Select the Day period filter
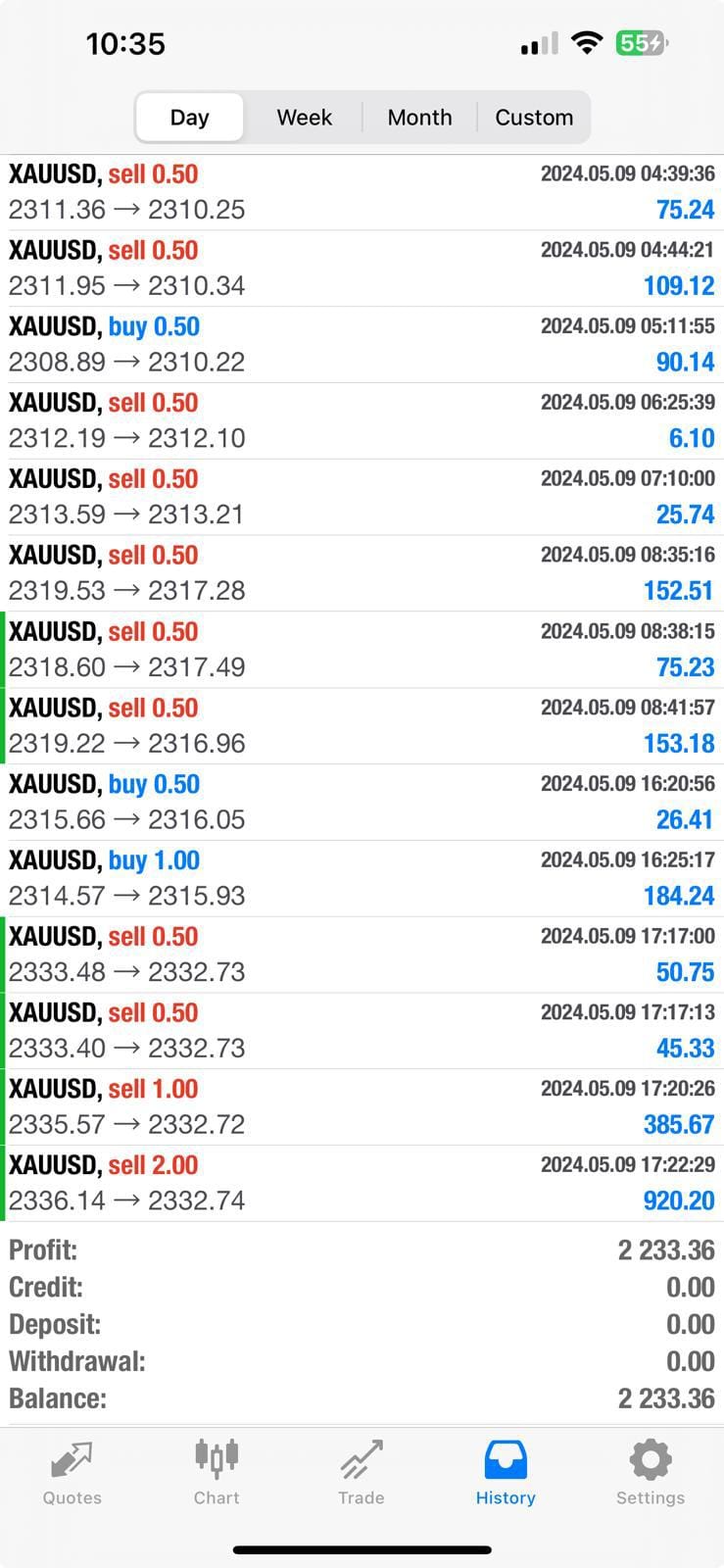Image resolution: width=724 pixels, height=1568 pixels. pos(189,118)
